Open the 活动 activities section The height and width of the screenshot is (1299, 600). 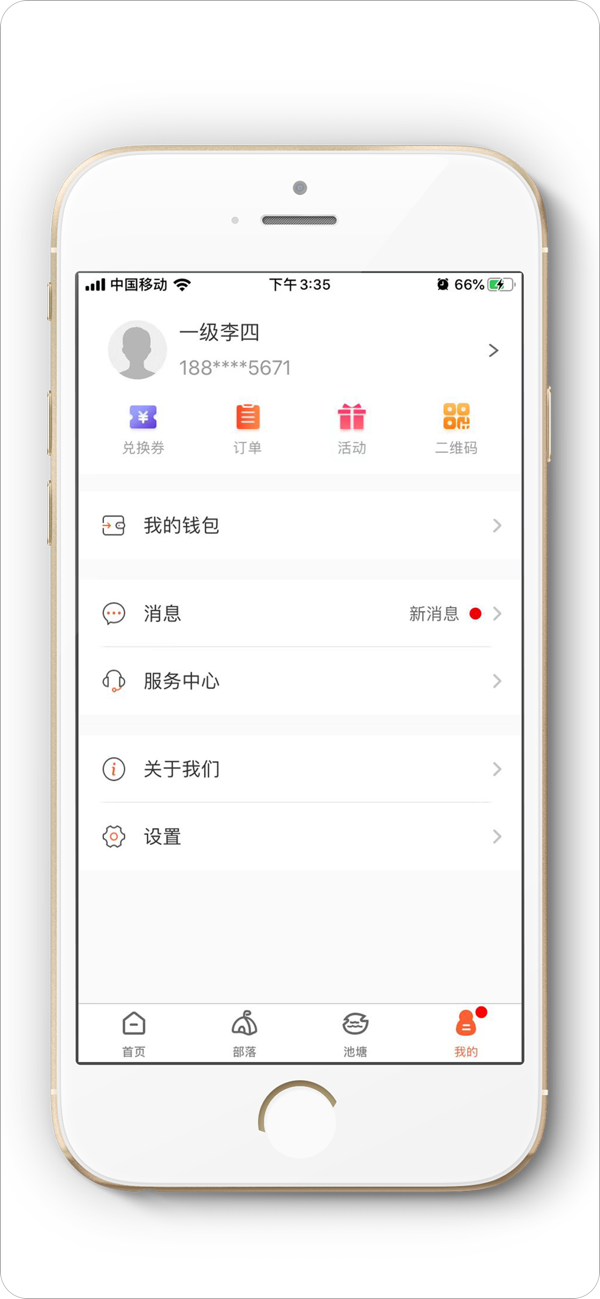pos(352,428)
